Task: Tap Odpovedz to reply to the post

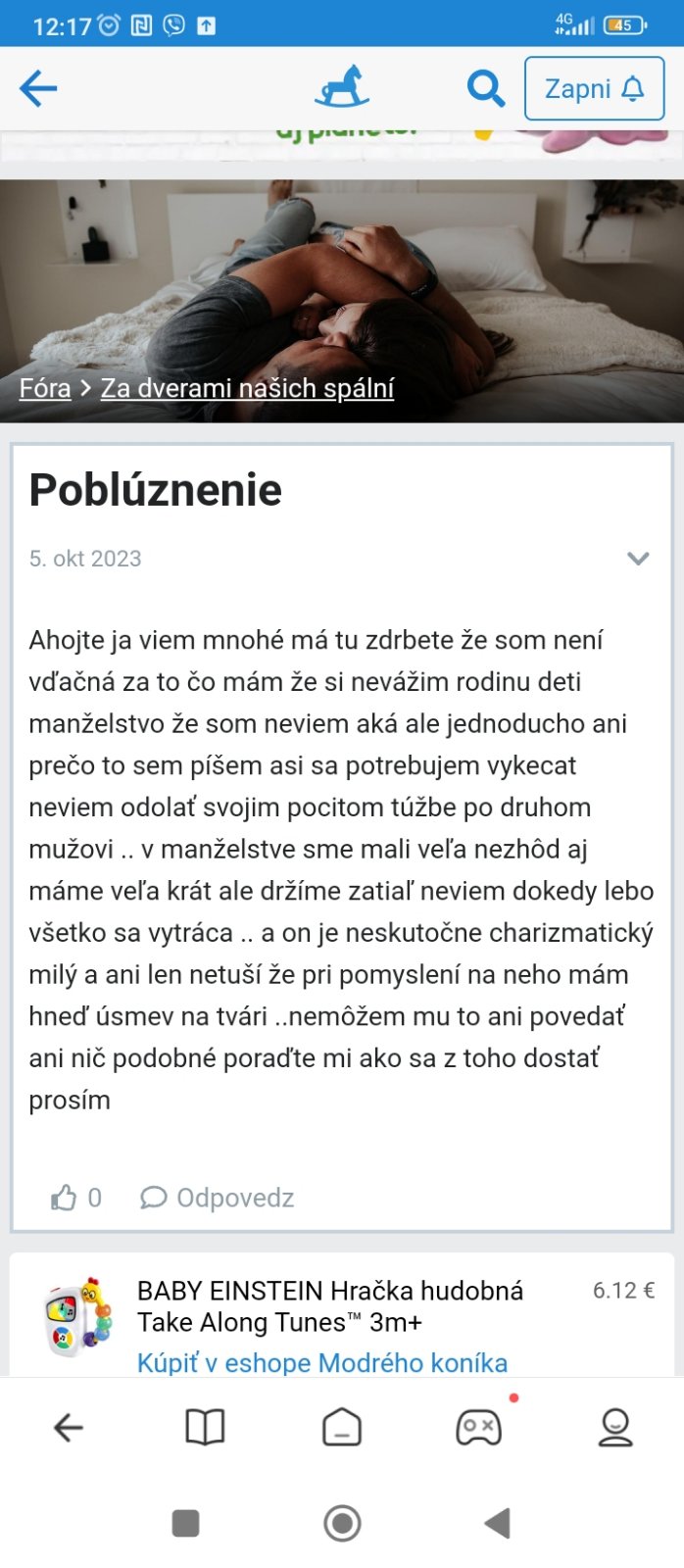Action: [218, 1198]
